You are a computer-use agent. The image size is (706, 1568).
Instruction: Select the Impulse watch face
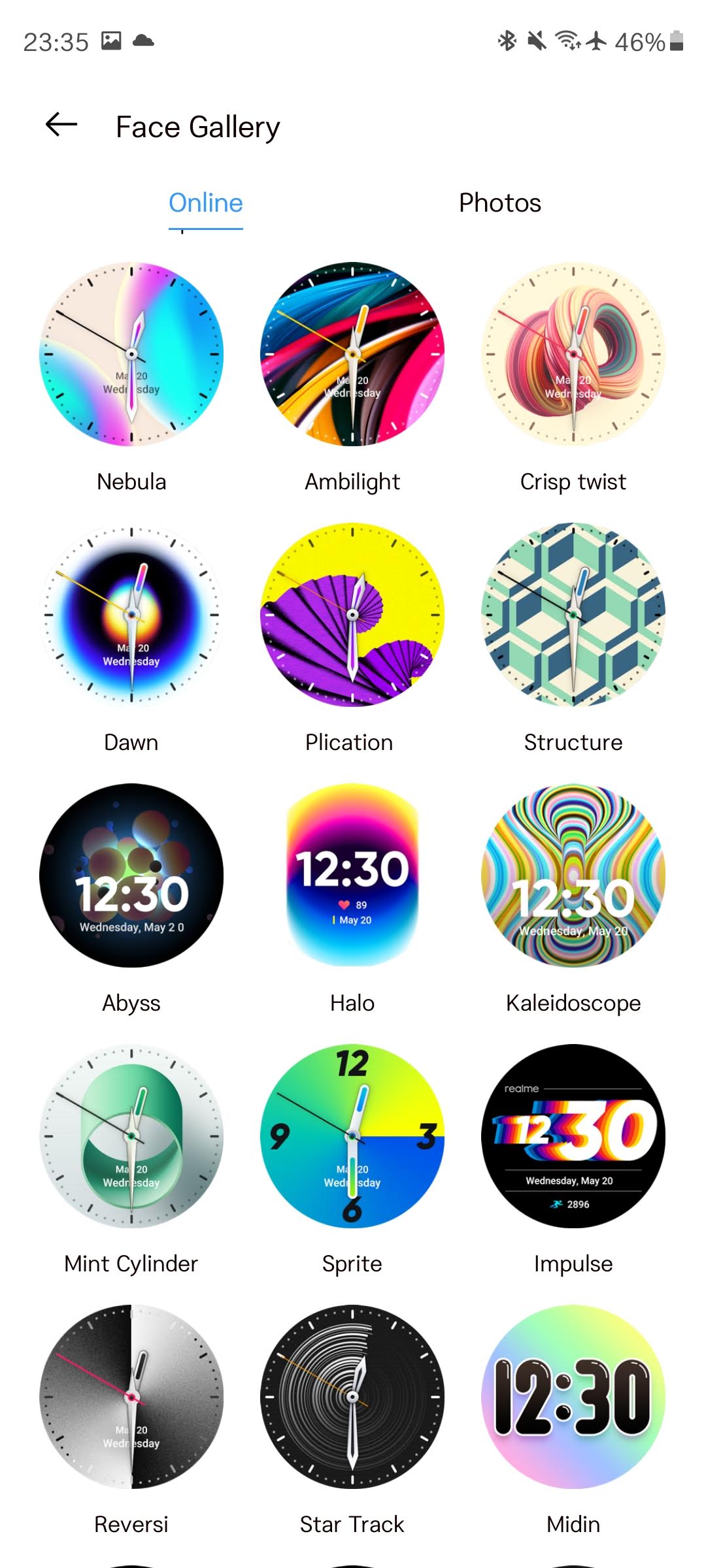[573, 1136]
